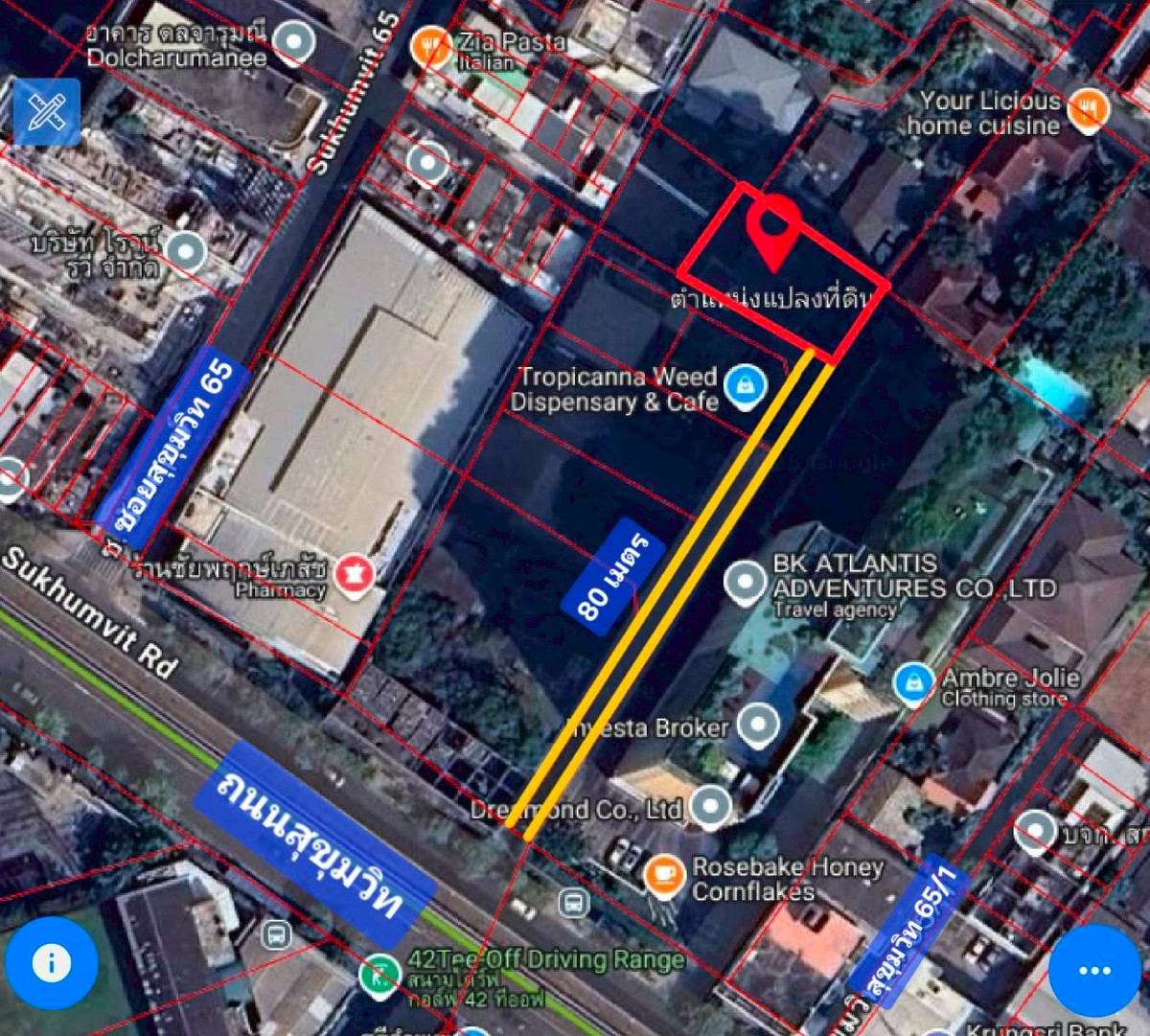Open the Your Licious home cuisine marker

pos(1088,109)
